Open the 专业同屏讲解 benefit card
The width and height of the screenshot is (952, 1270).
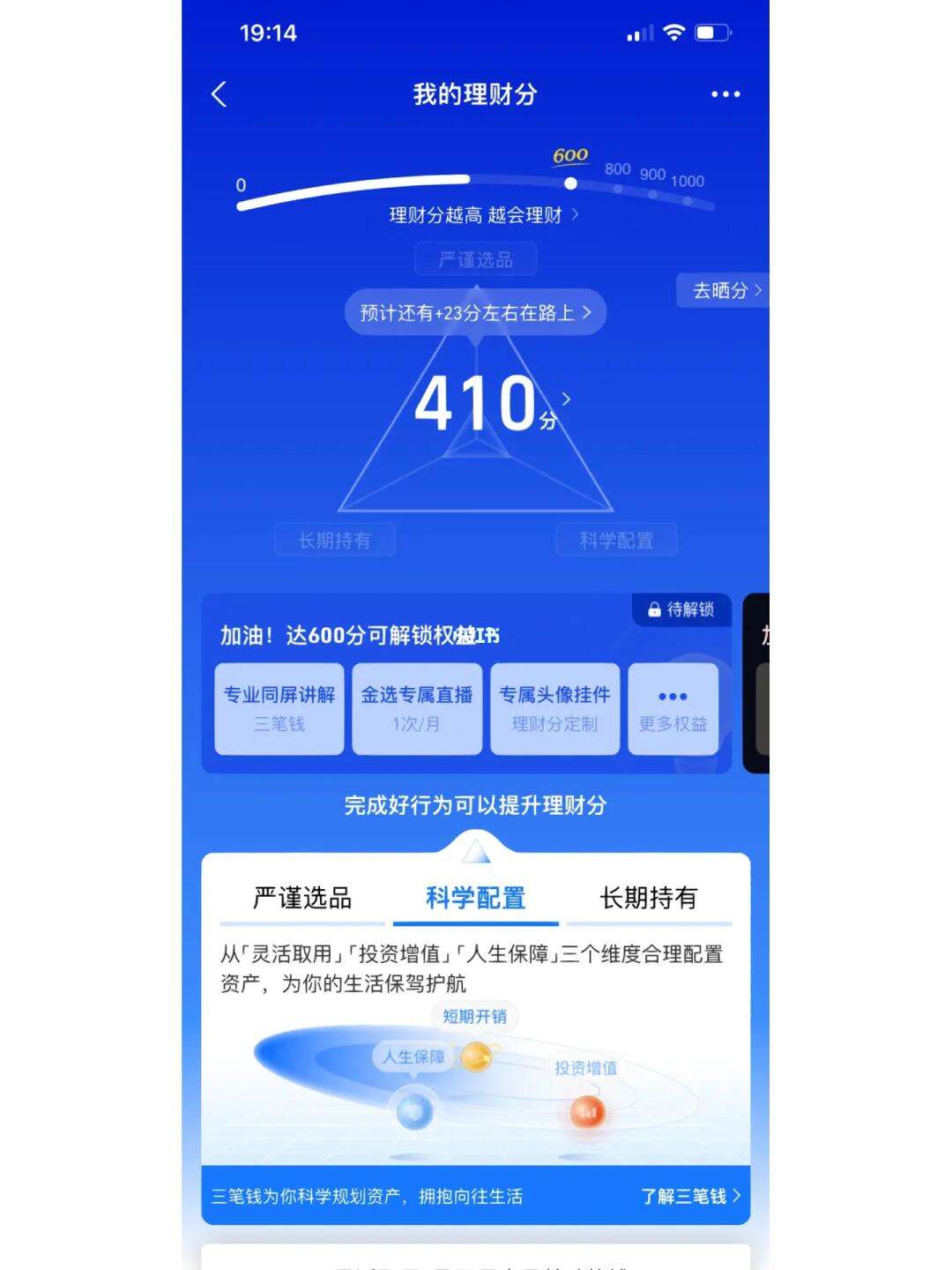click(279, 708)
